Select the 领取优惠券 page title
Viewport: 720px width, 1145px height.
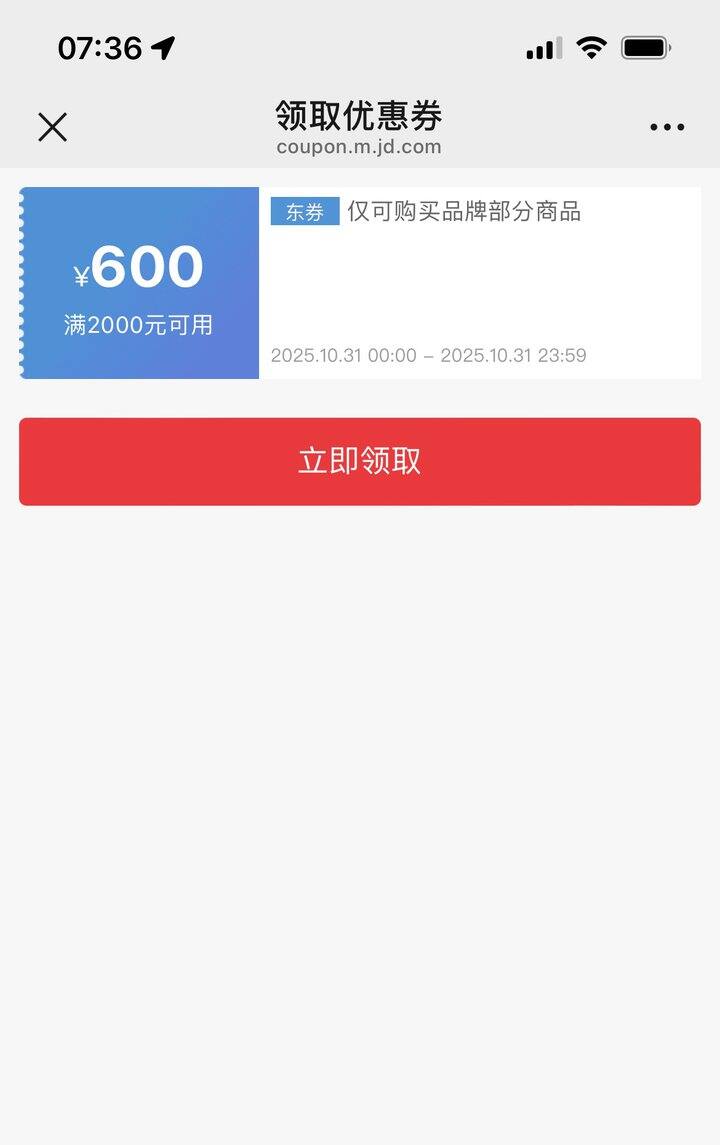click(358, 114)
